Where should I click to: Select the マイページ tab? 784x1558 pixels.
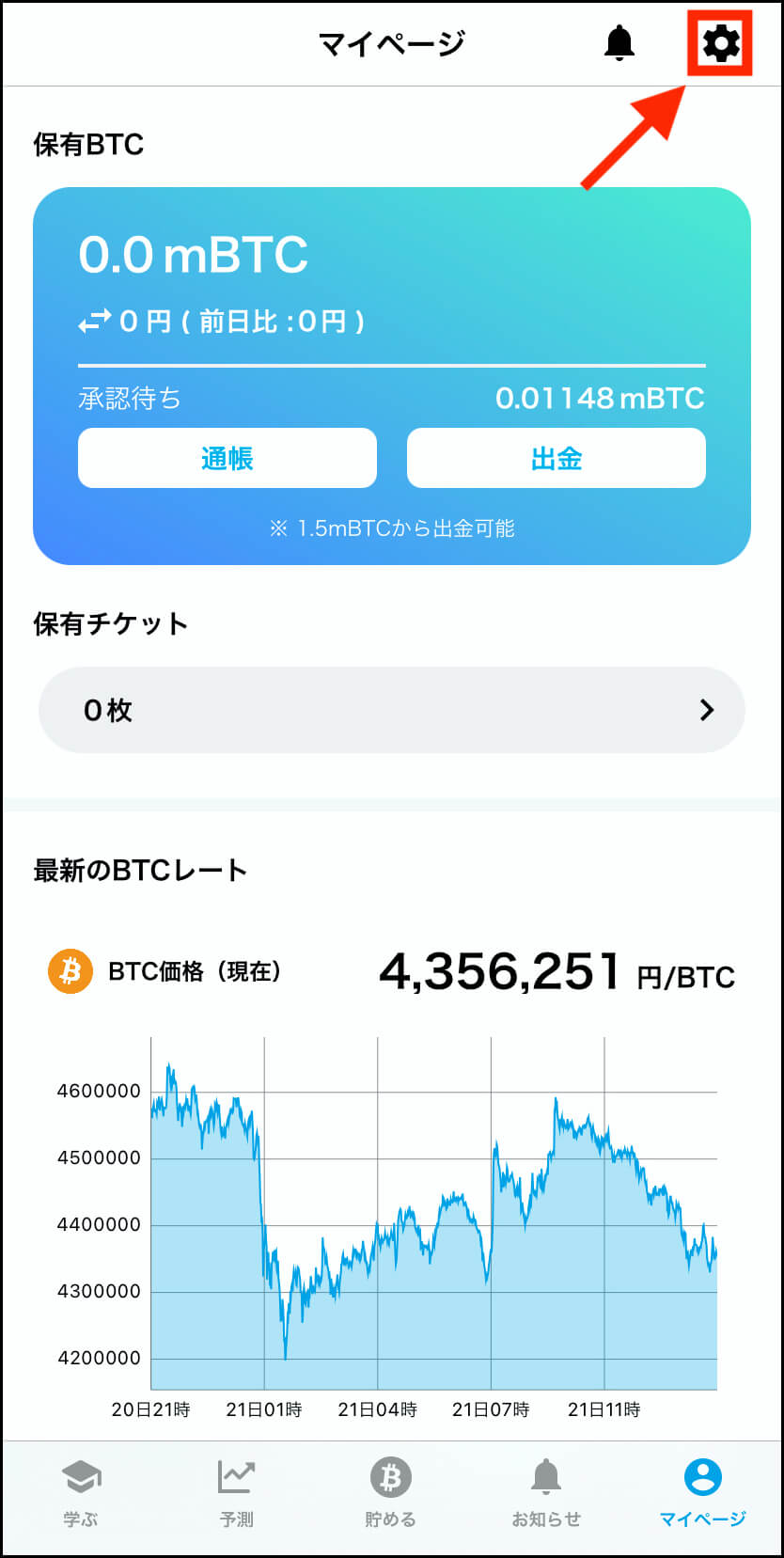point(702,1493)
